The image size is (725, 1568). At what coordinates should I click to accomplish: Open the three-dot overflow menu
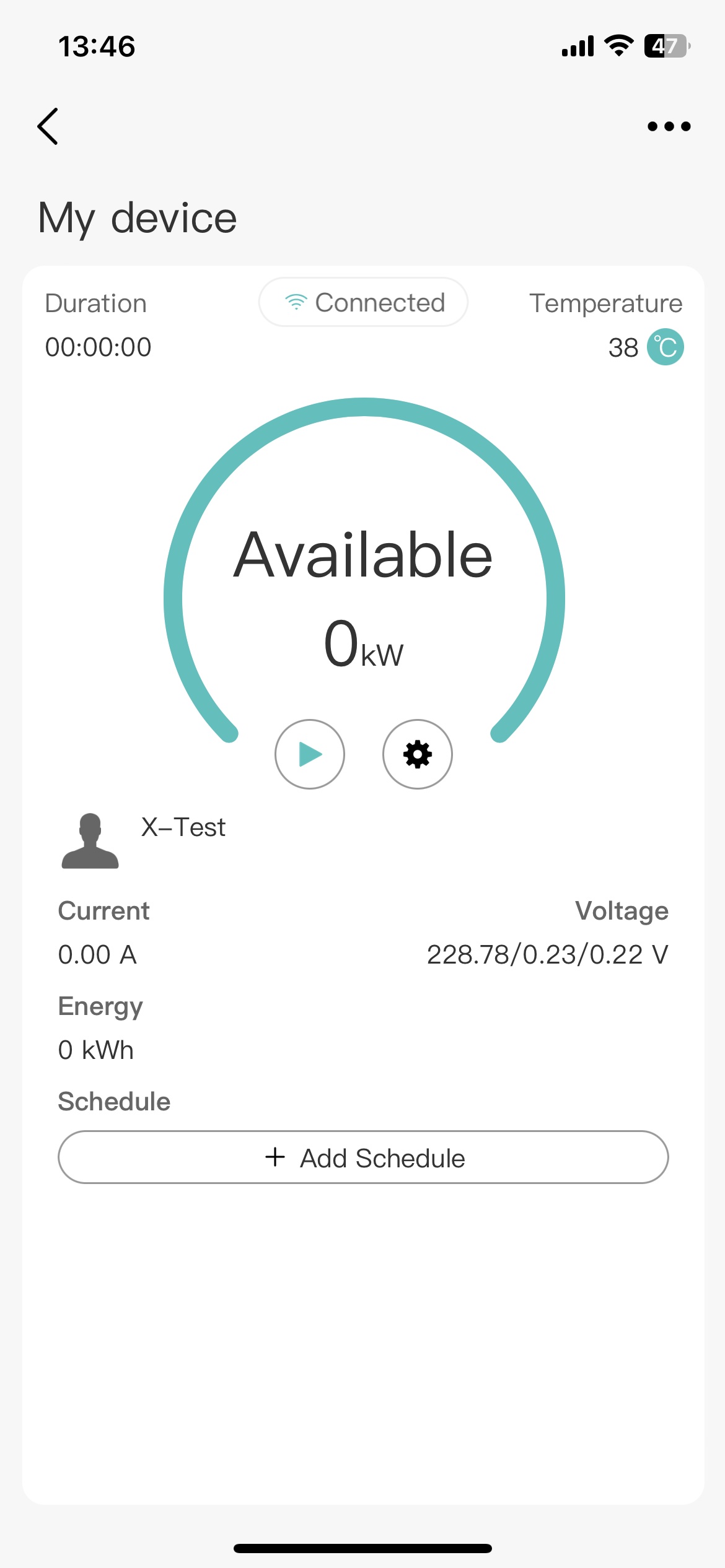coord(669,126)
